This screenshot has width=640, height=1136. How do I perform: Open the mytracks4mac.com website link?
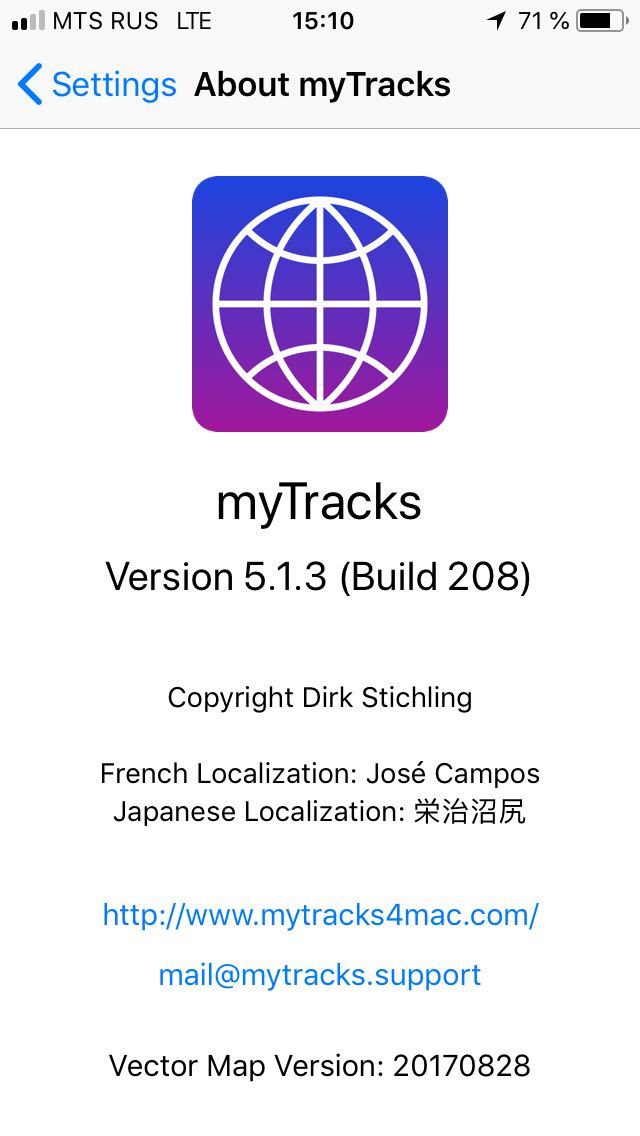click(320, 914)
